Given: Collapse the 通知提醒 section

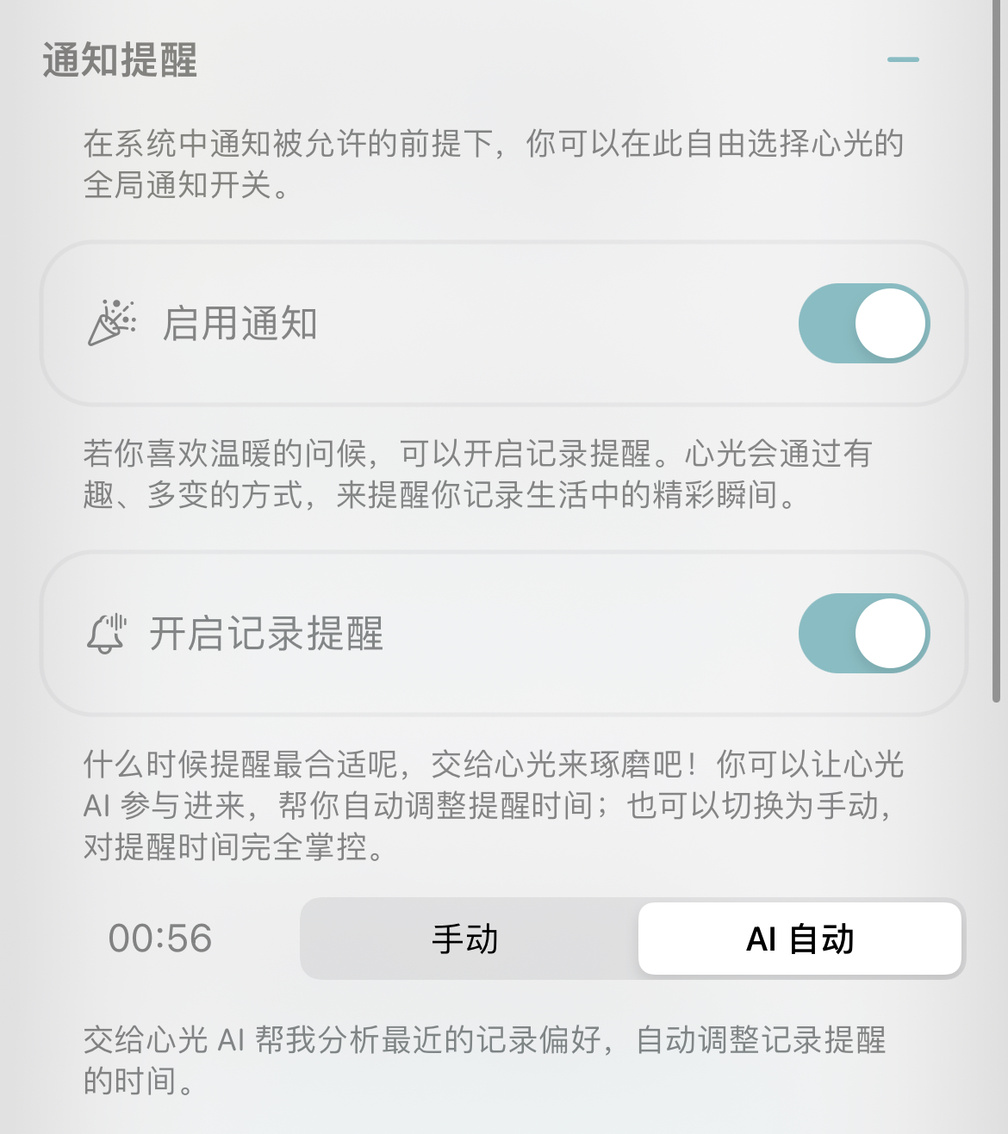Looking at the screenshot, I should (x=902, y=60).
